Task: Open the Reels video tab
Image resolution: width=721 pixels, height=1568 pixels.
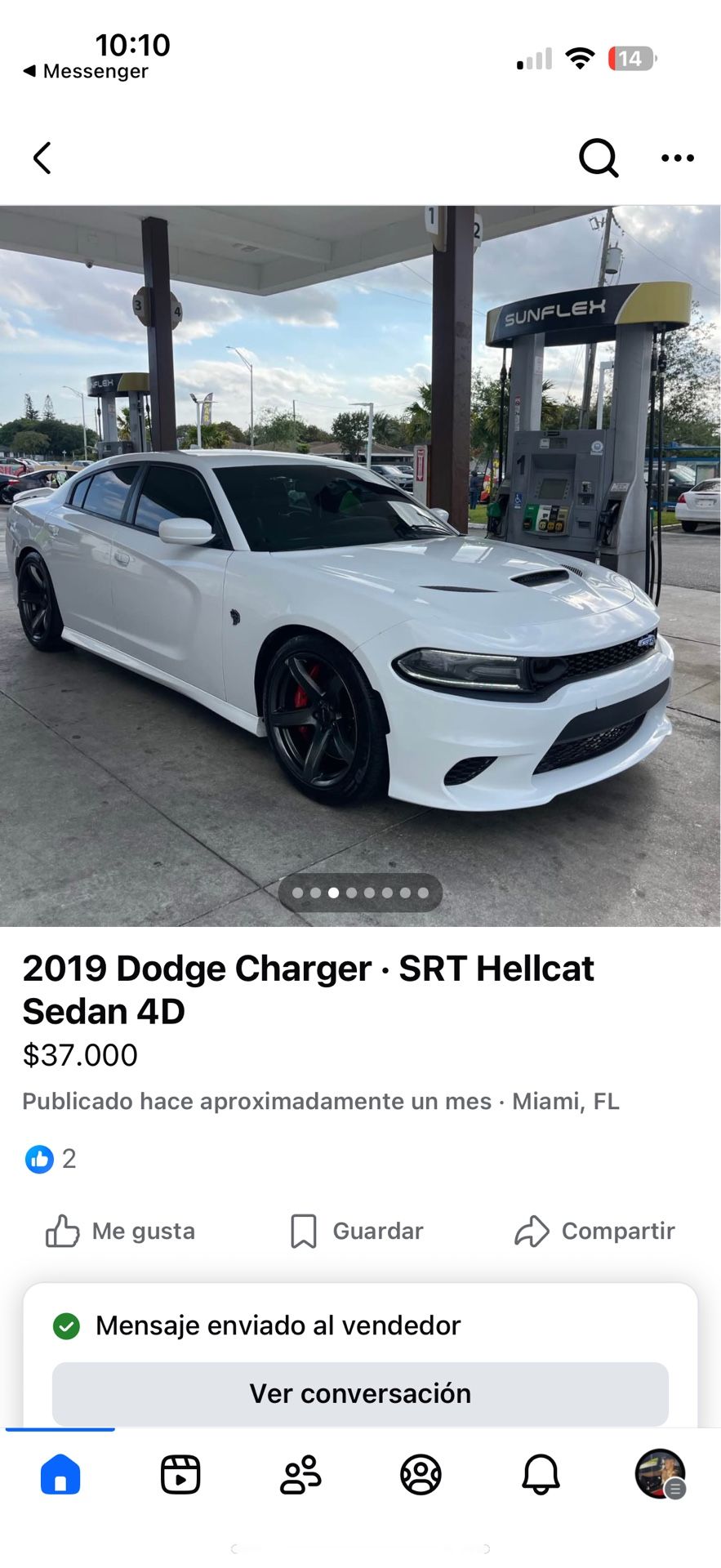Action: point(180,1475)
